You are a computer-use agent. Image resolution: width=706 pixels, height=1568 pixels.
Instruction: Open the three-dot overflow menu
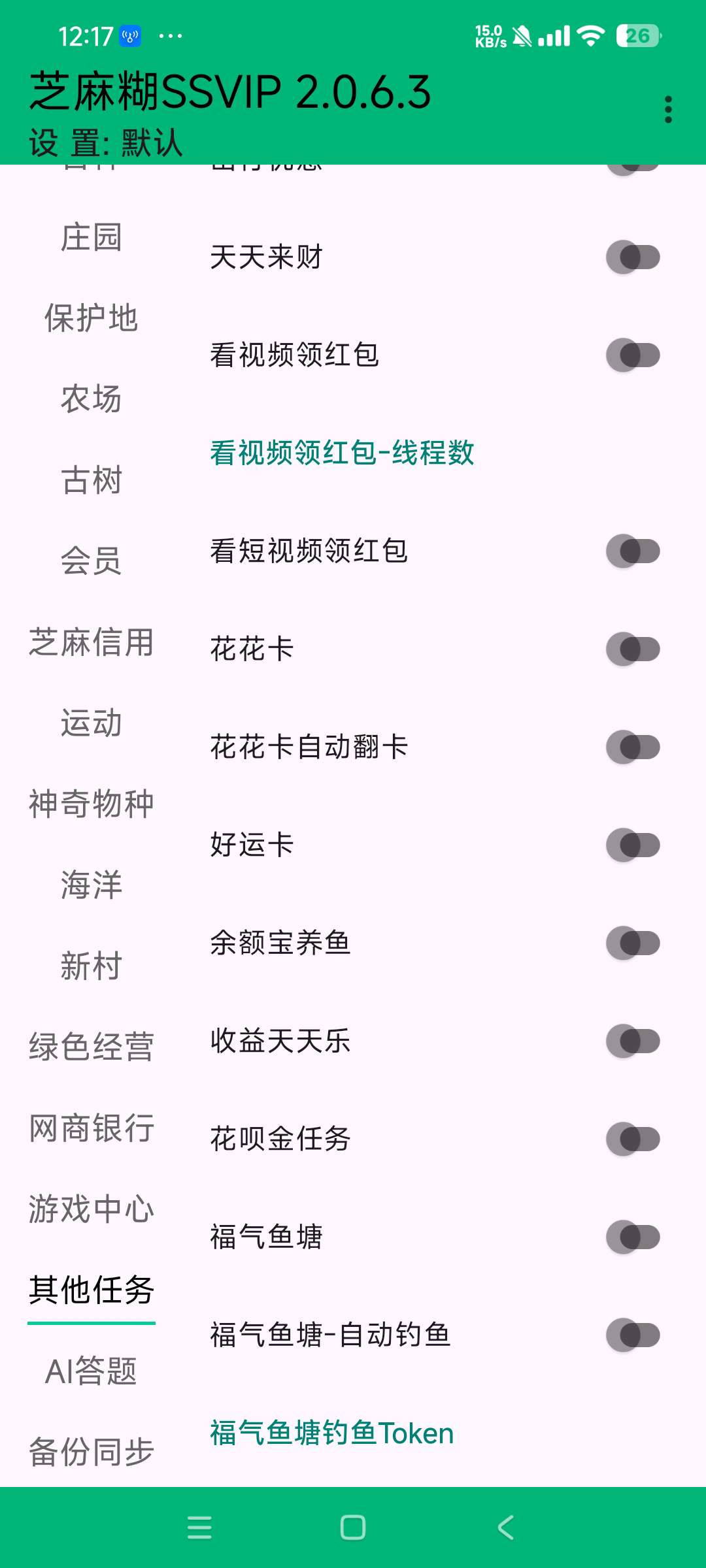point(667,110)
